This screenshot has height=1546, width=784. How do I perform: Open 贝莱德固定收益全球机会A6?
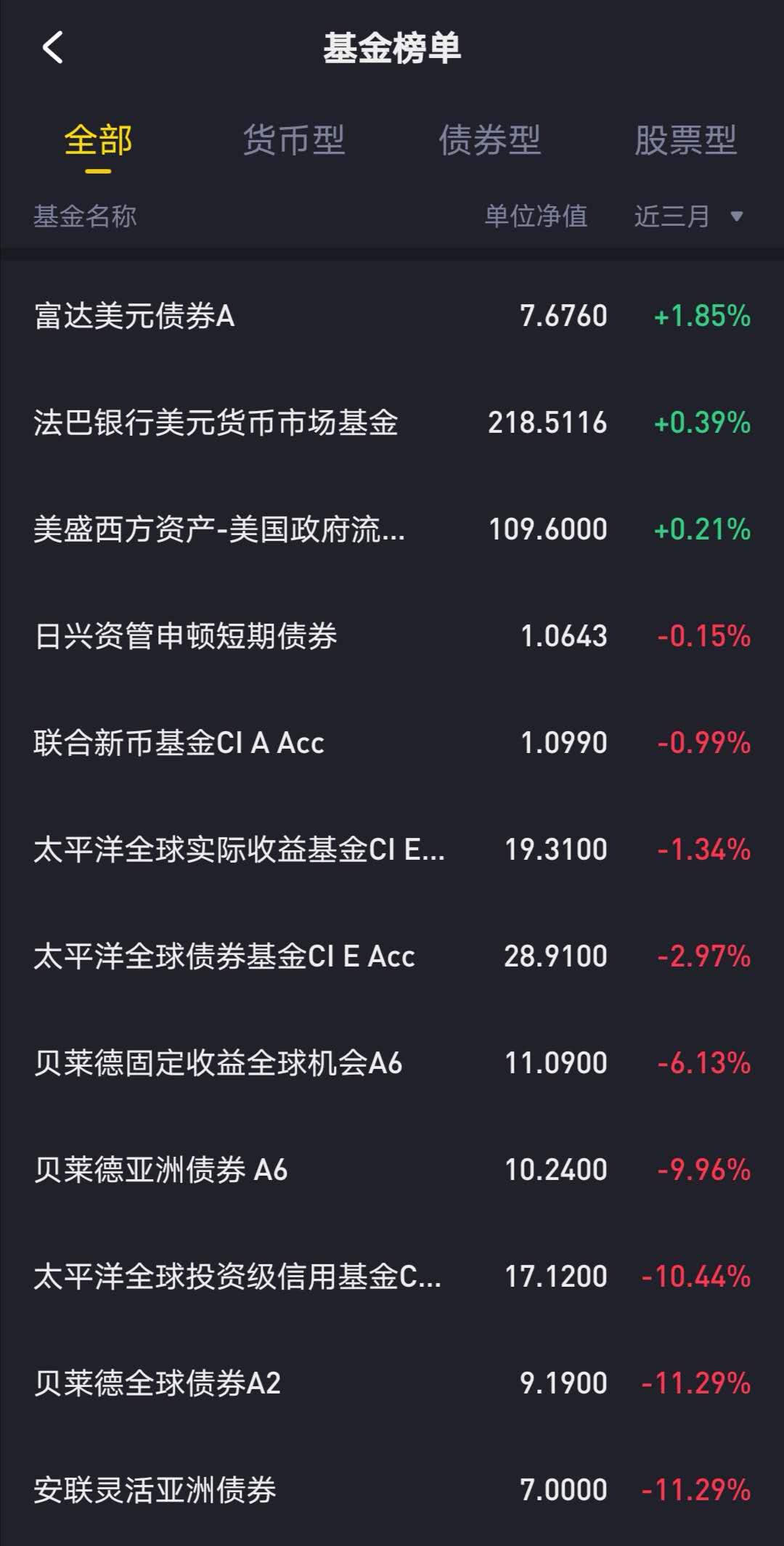point(392,1063)
